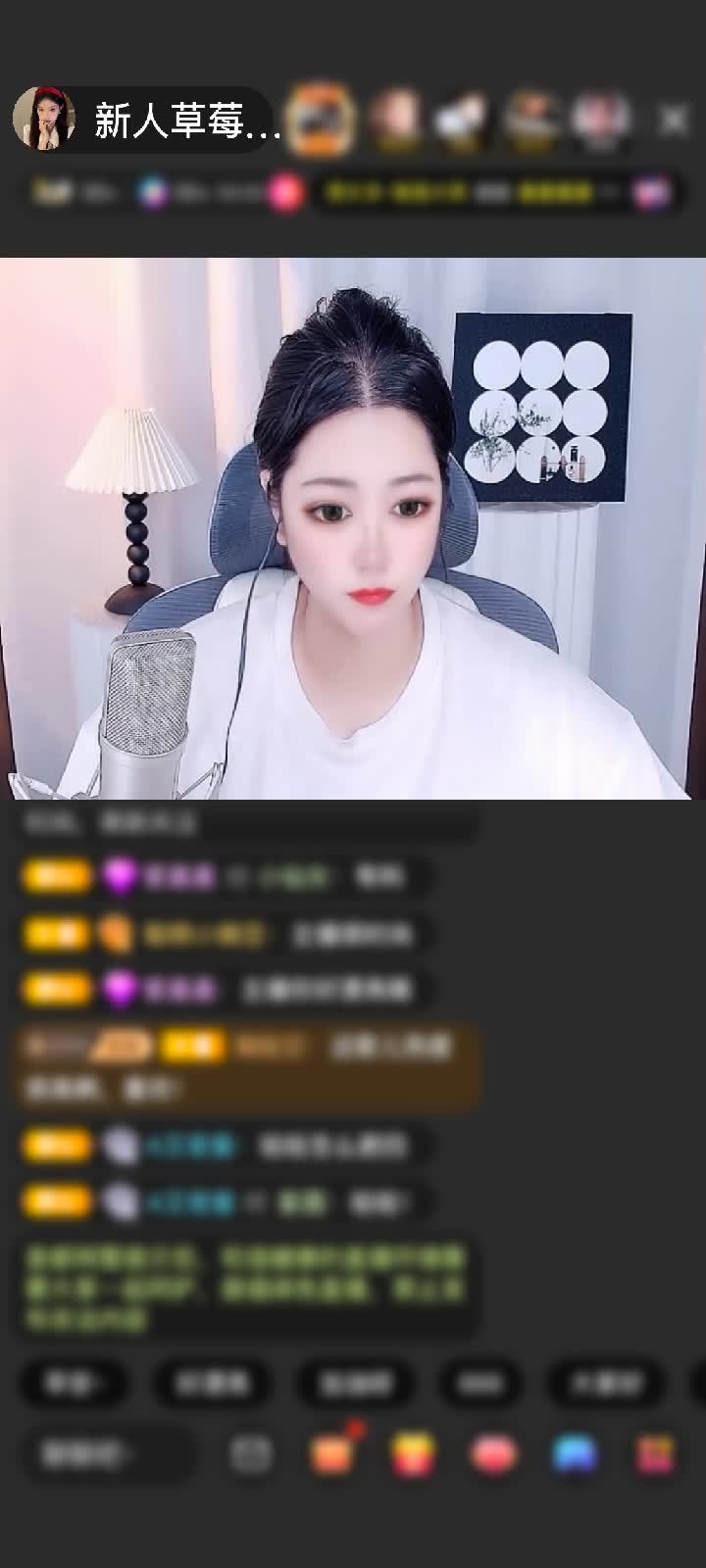Open the top-ranked viewer avatar with golden frame
706x1568 pixels.
(321, 120)
